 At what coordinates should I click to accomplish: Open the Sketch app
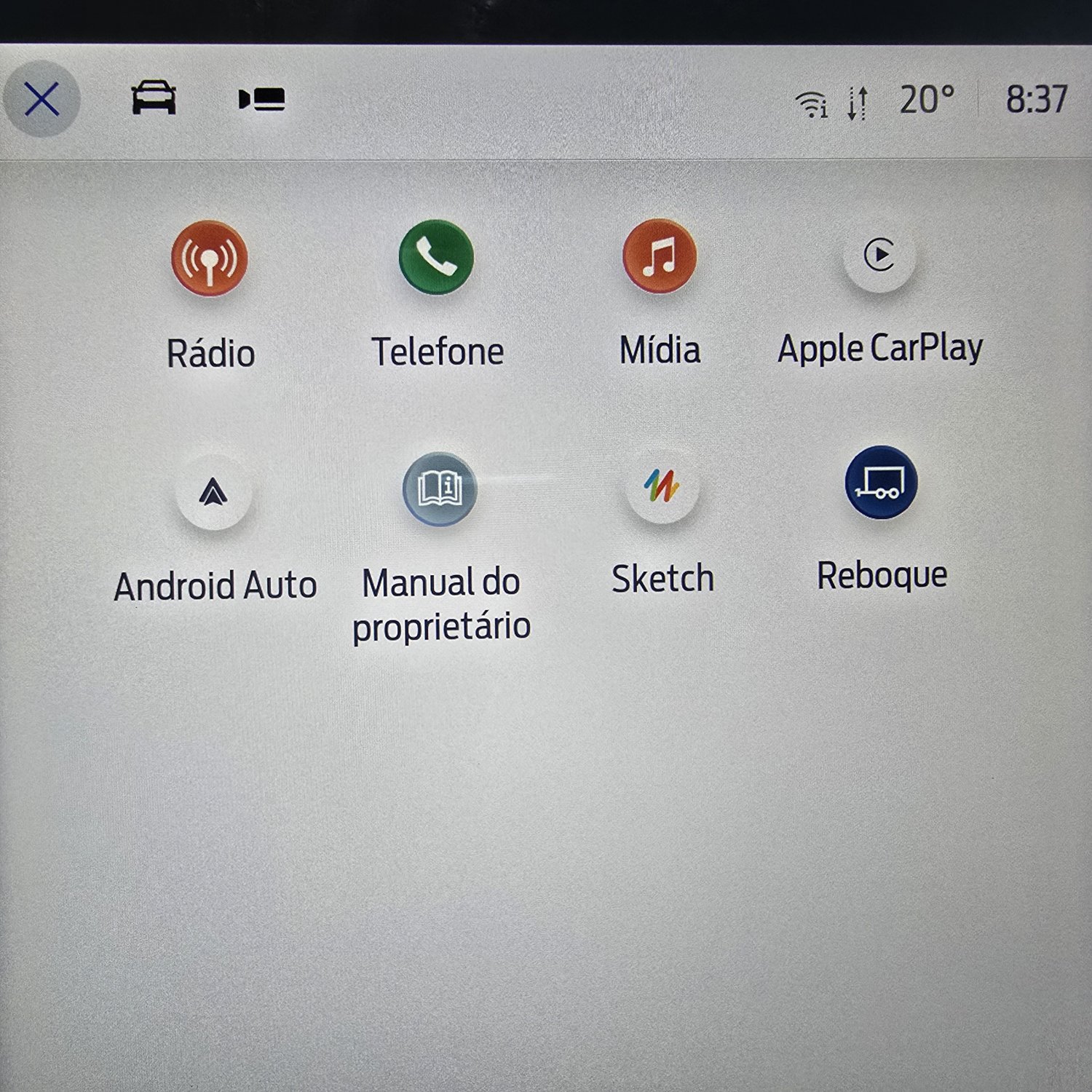click(662, 486)
